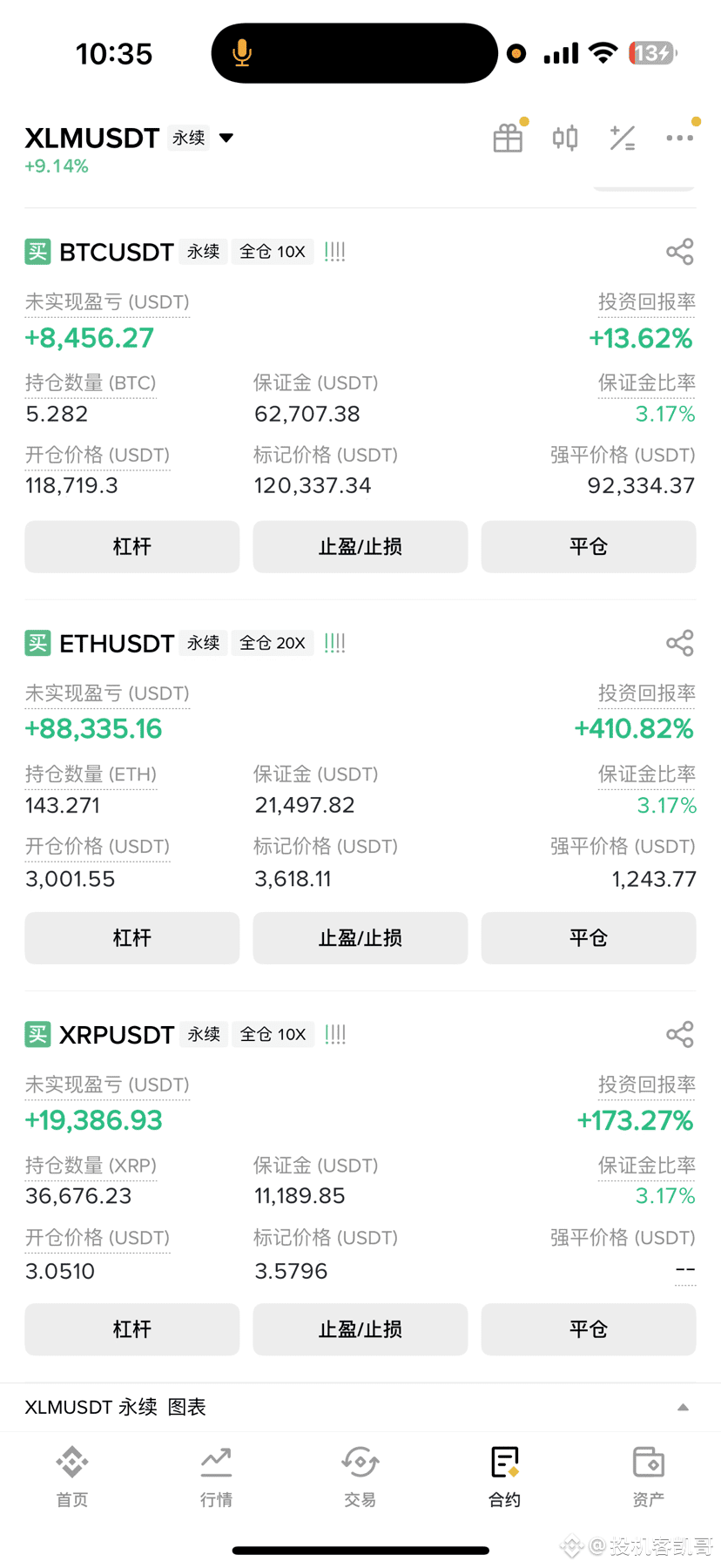Set 止盈/止损 for XRPUSDT position
The image size is (721, 1568).
click(360, 1329)
